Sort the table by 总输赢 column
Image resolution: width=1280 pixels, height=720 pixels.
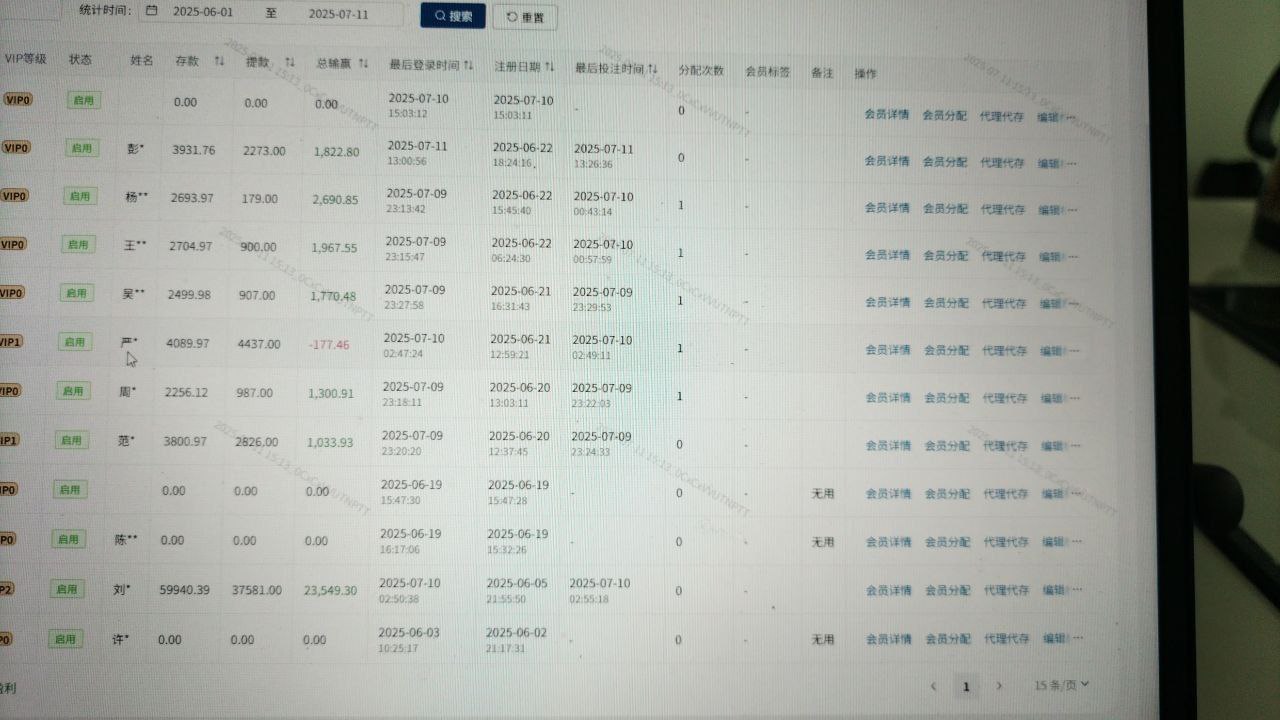click(363, 63)
